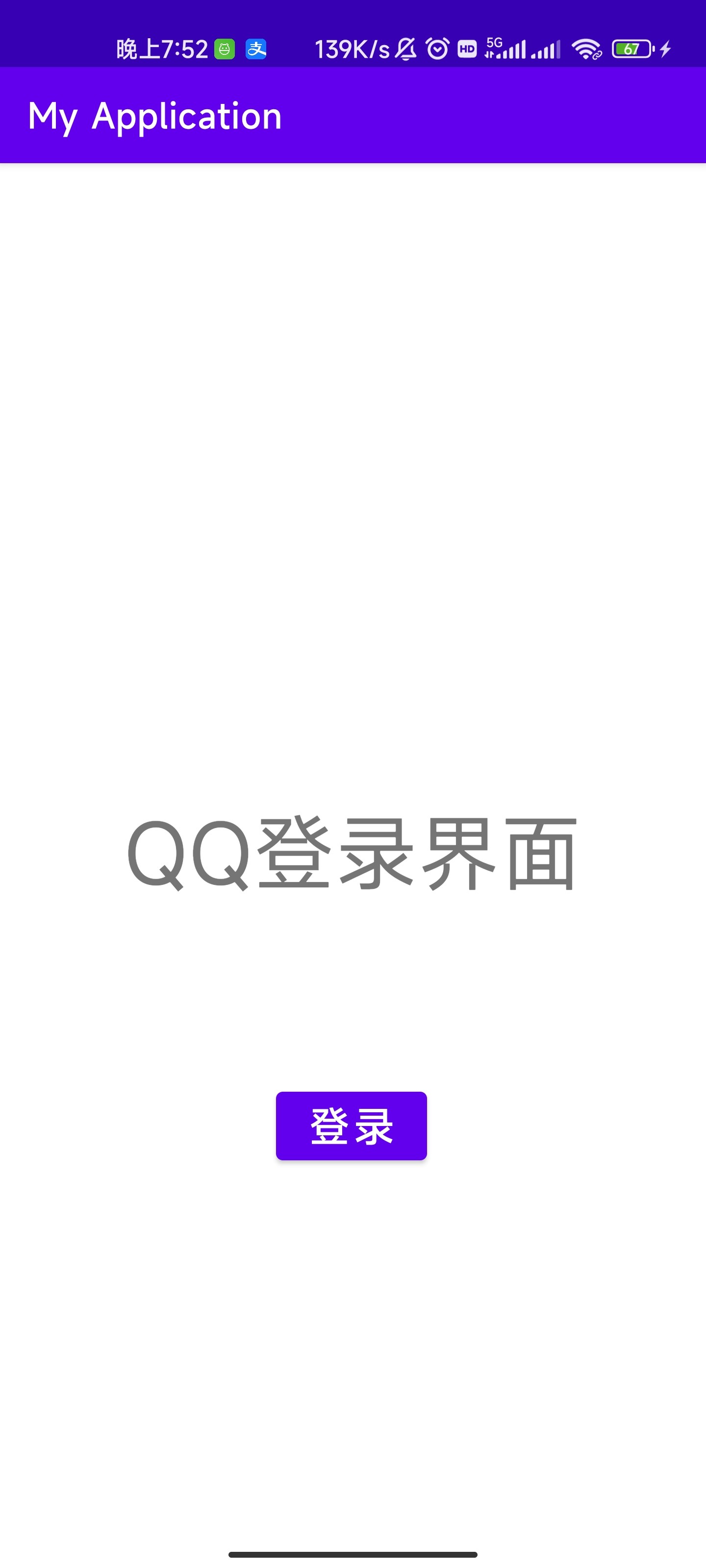
Task: Tap the muted notifications bell icon
Action: pyautogui.click(x=405, y=49)
